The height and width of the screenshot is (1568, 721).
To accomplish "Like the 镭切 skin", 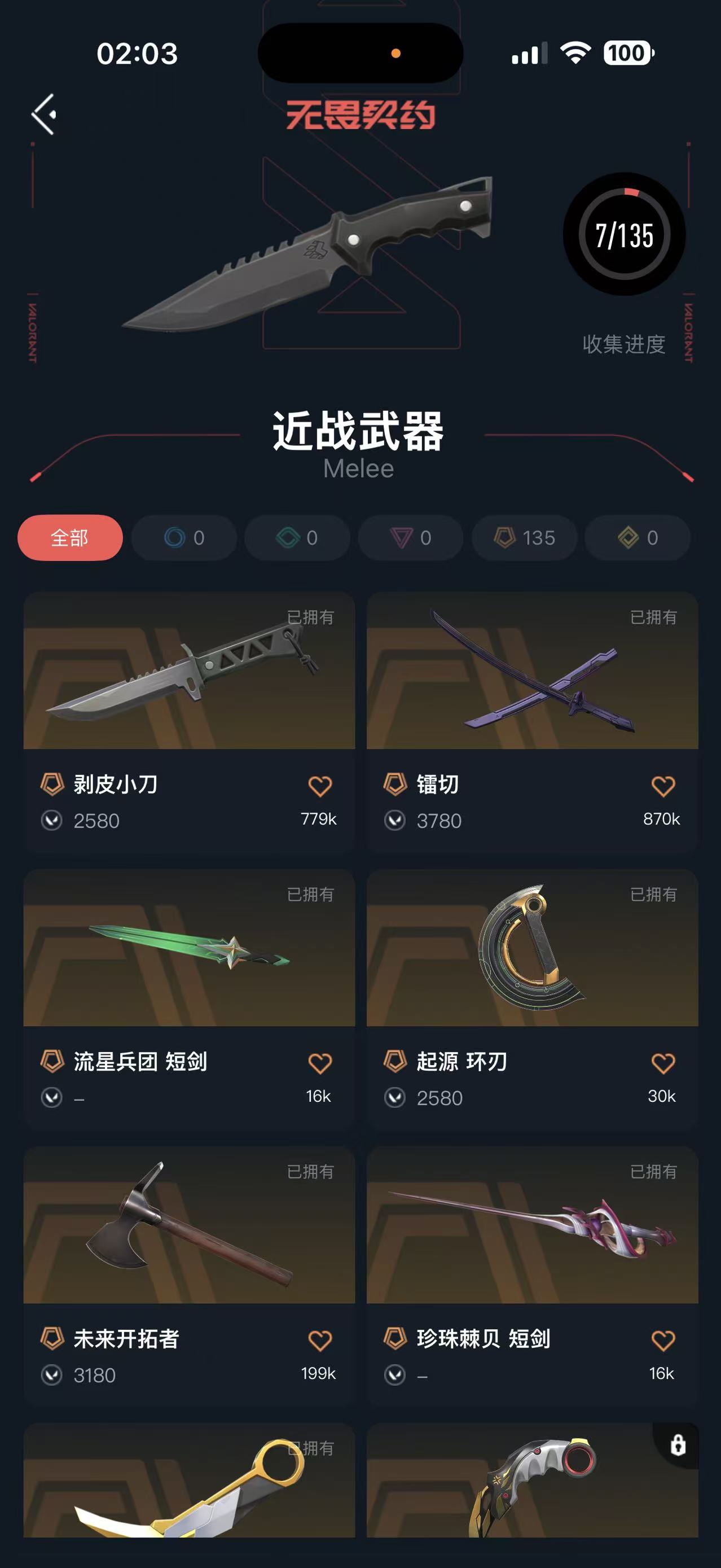I will (663, 786).
